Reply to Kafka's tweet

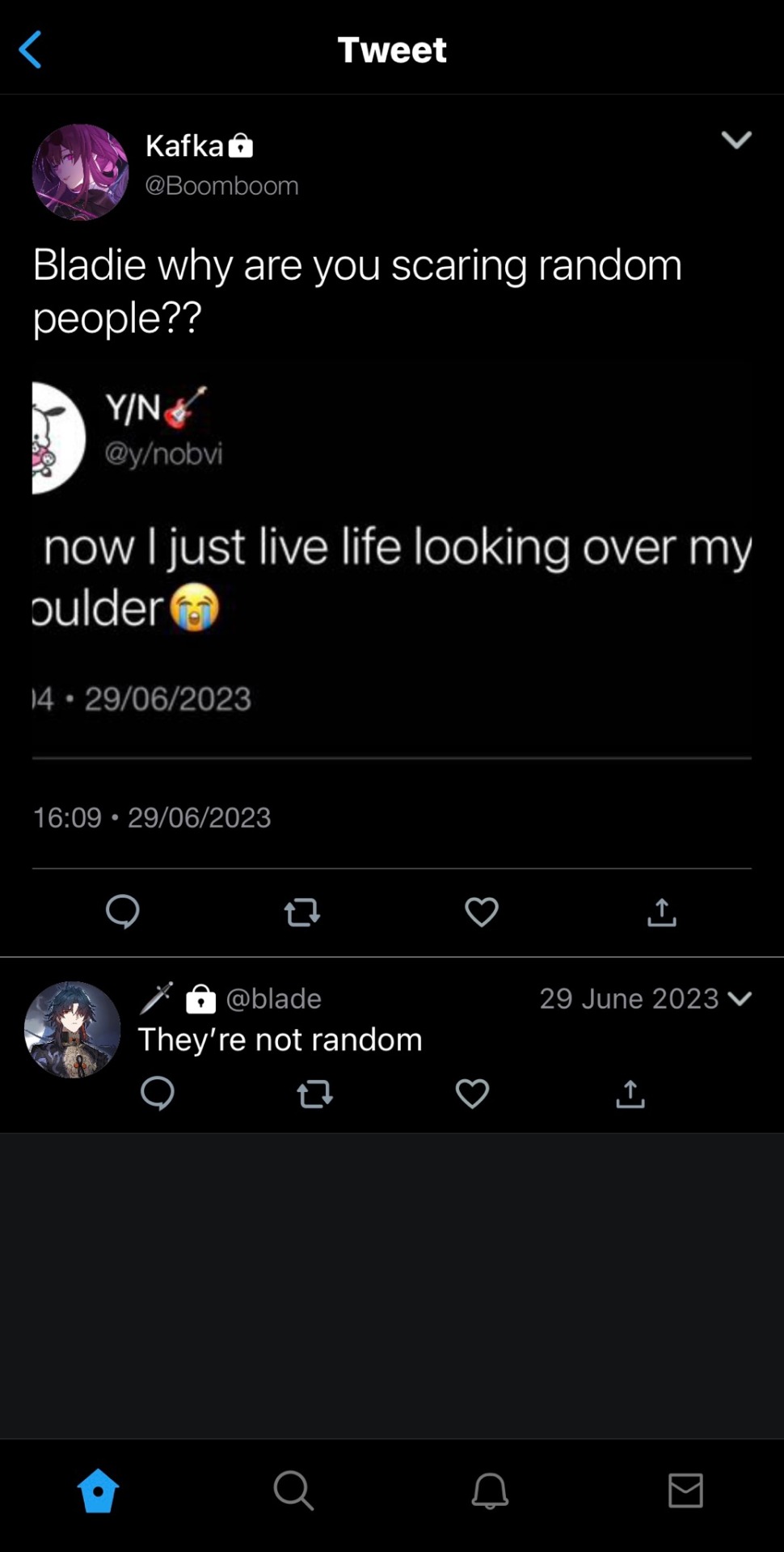click(x=123, y=912)
